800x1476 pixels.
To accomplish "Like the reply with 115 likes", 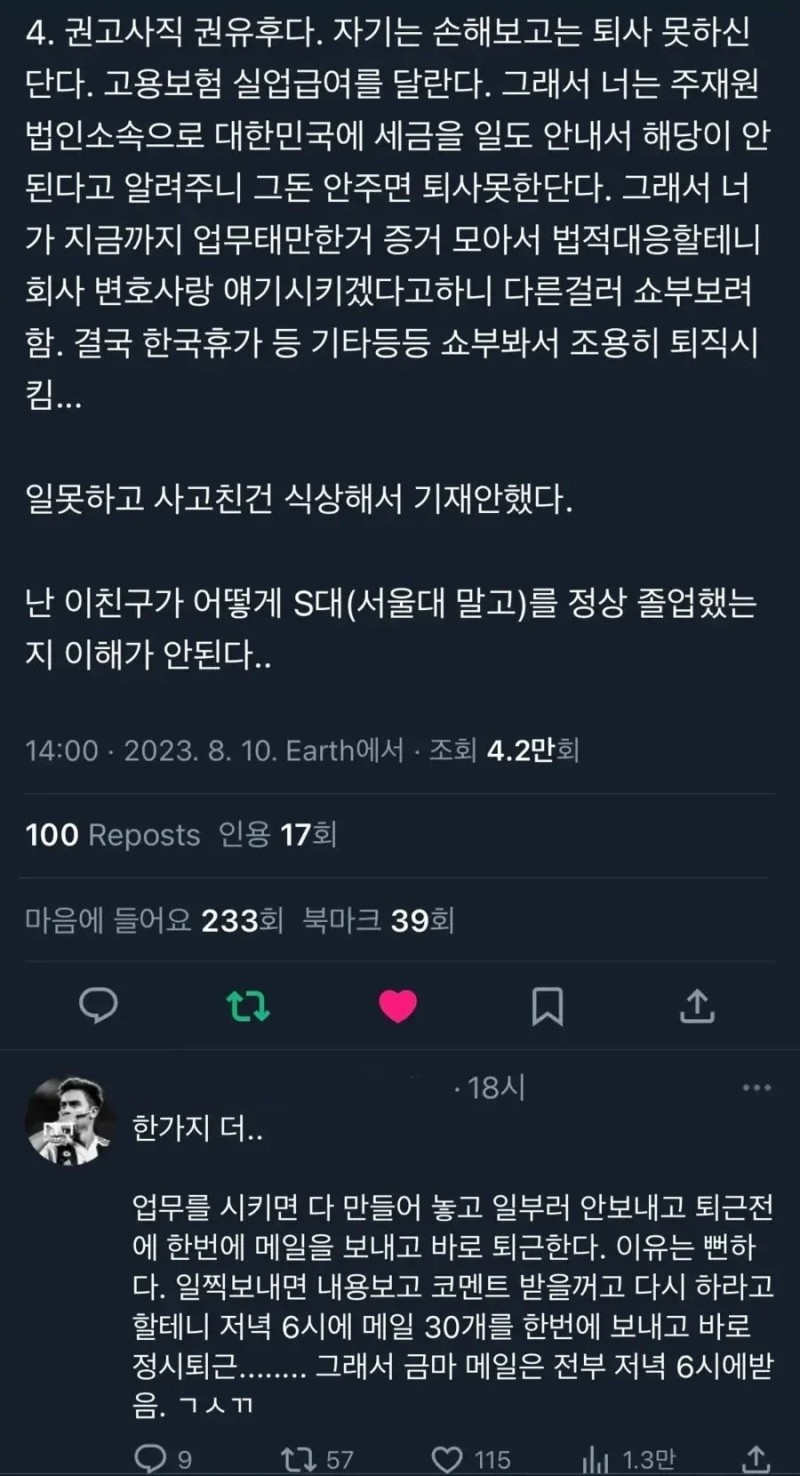I will tap(450, 1458).
